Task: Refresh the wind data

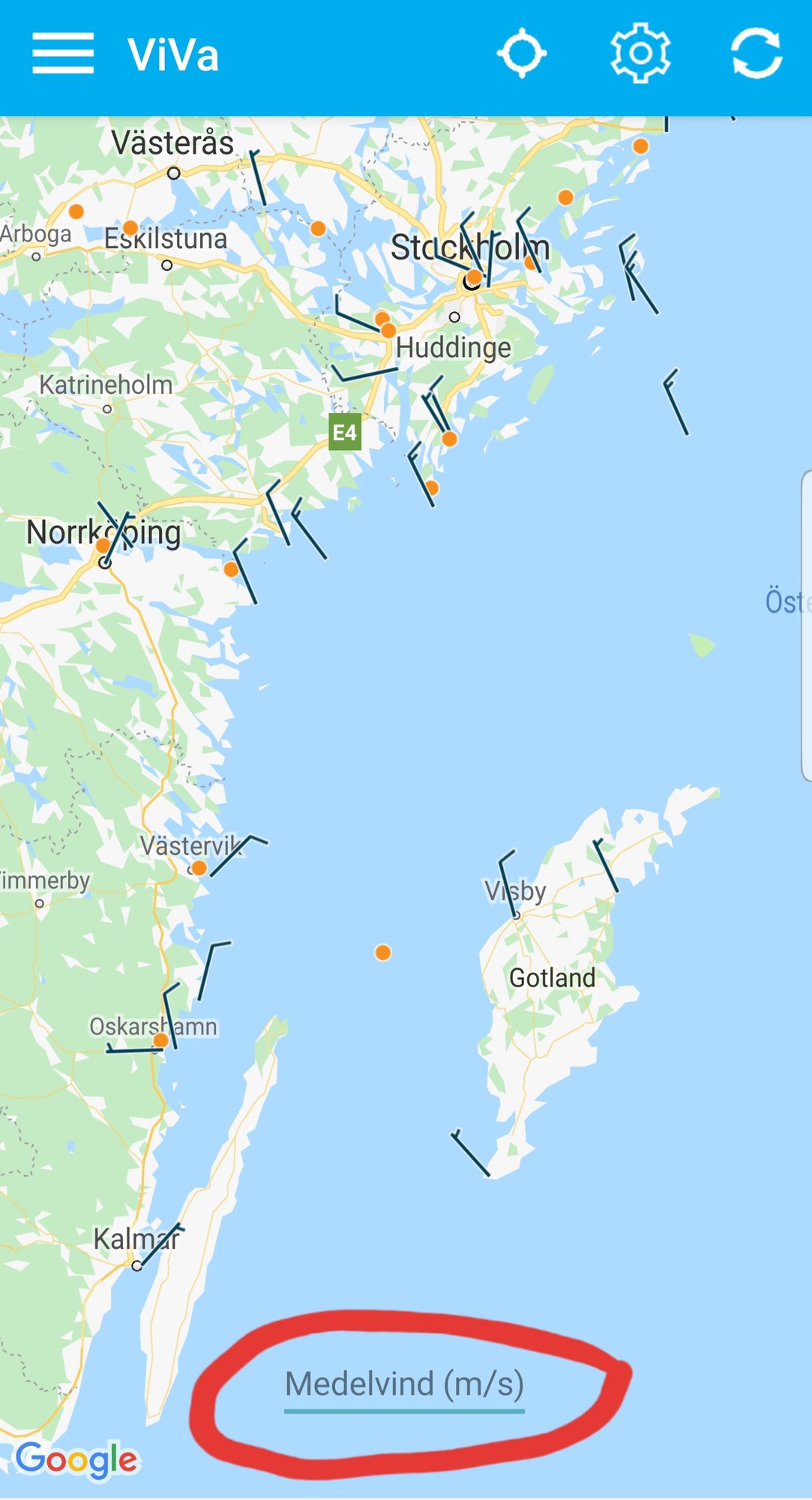Action: 756,53
